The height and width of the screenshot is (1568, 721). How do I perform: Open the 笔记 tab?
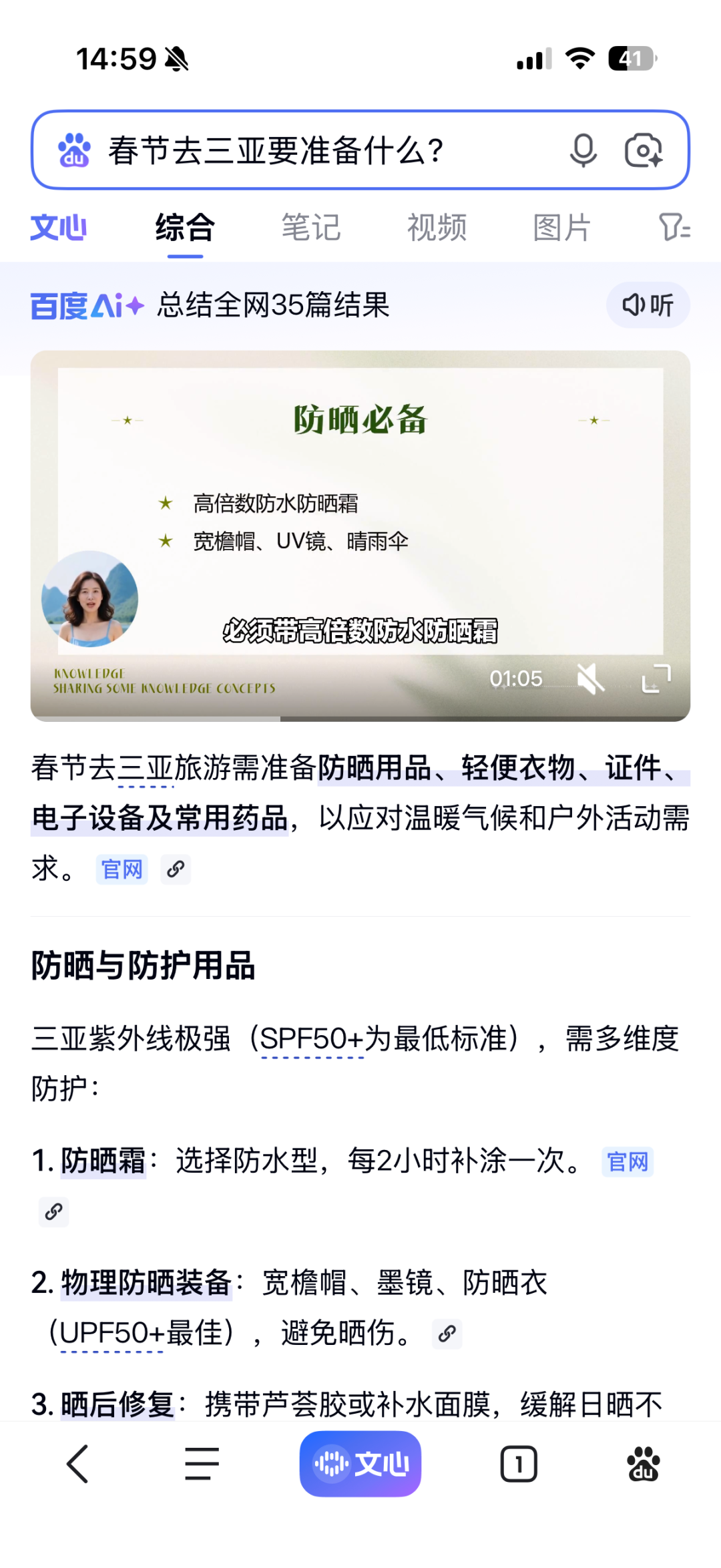point(312,228)
